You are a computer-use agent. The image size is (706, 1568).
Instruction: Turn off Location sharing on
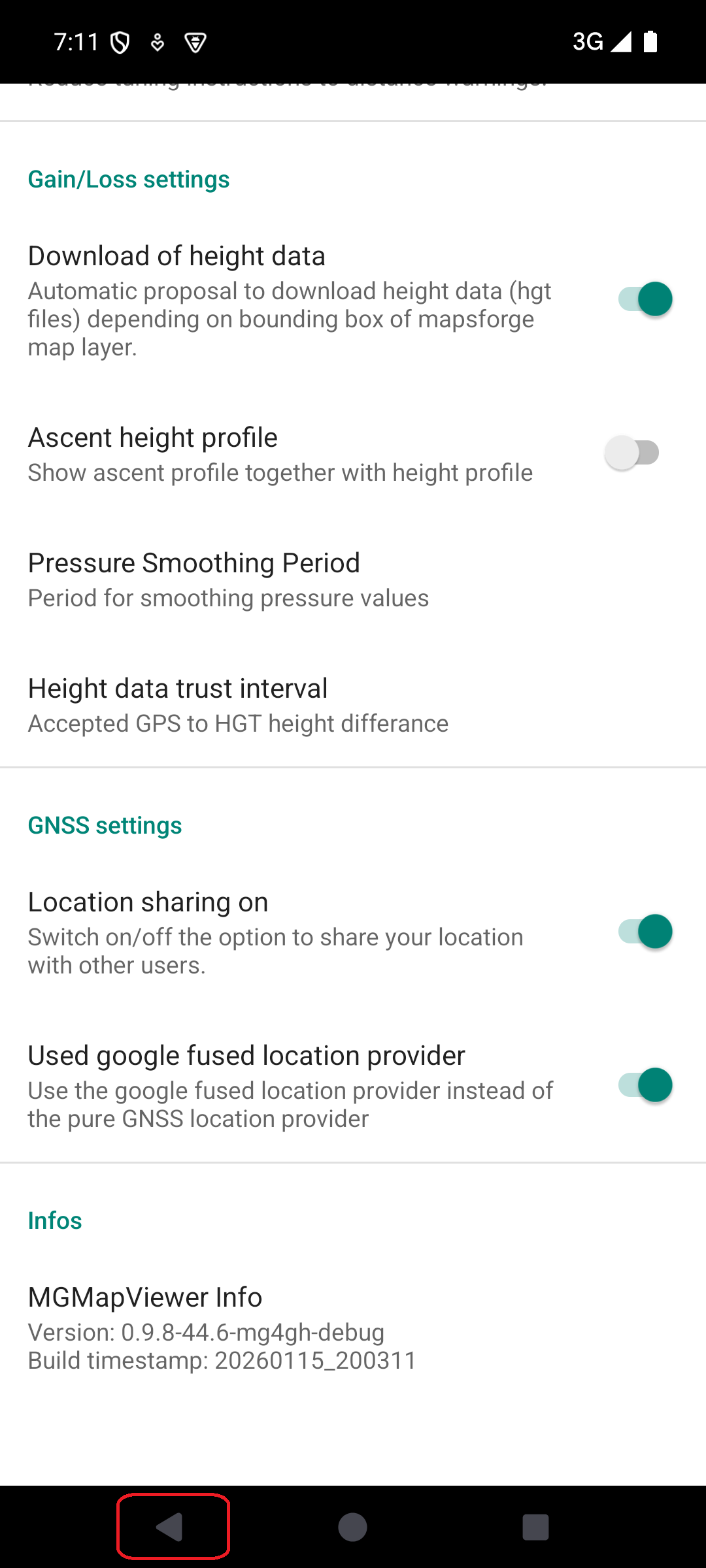click(645, 932)
